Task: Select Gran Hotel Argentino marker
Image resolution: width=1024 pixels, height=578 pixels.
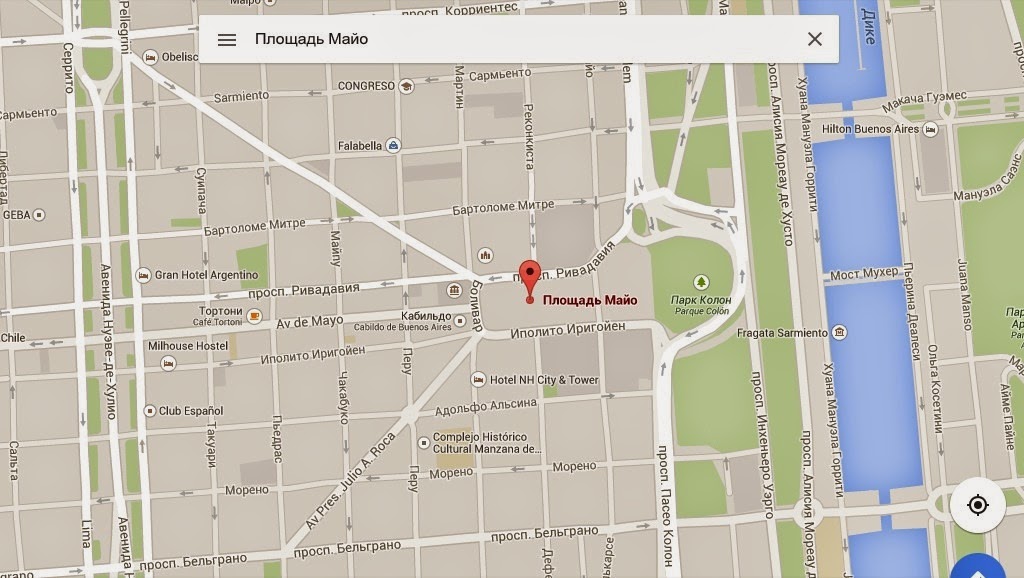Action: 143,274
